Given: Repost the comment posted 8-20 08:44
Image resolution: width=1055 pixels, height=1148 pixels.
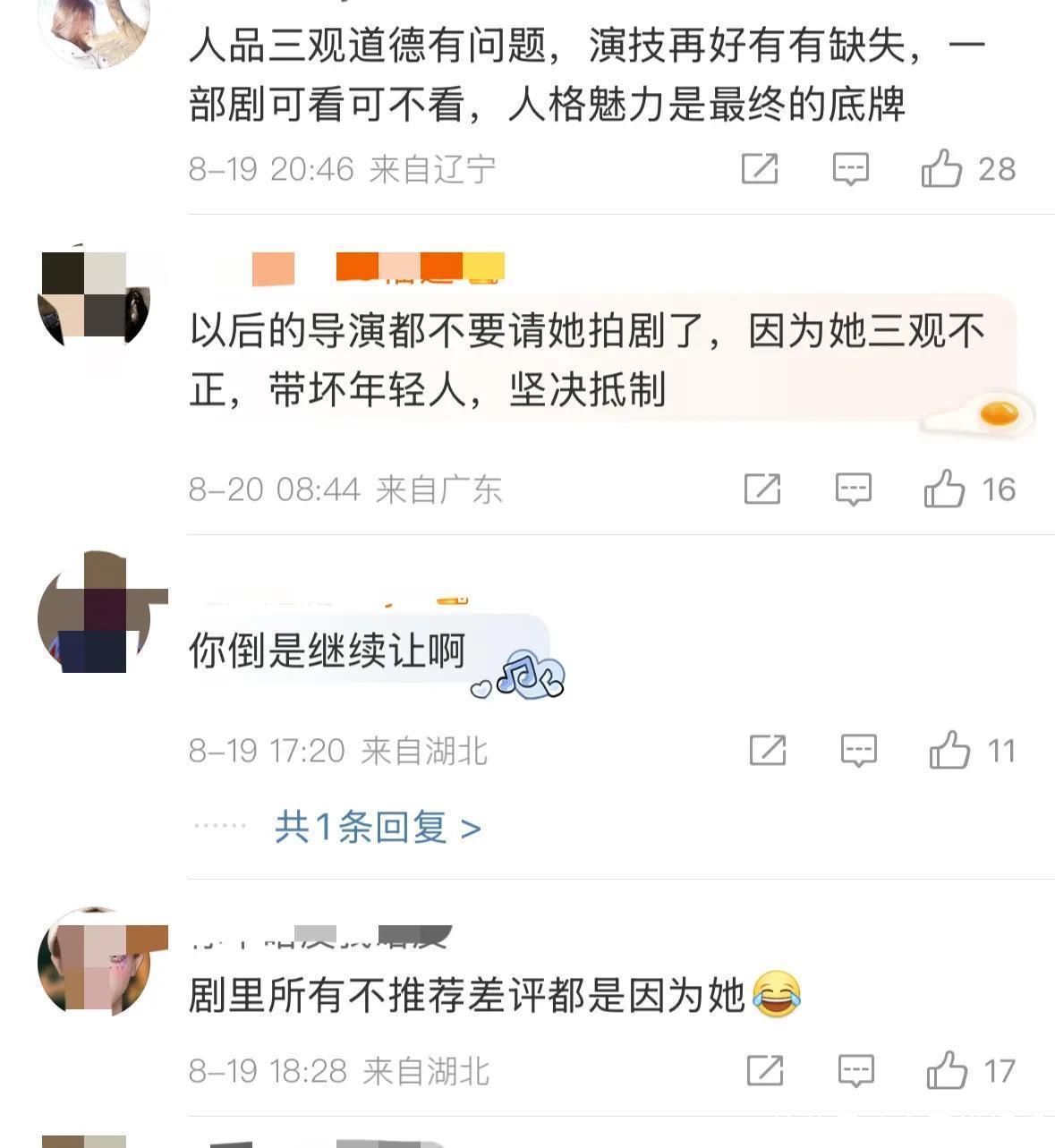Looking at the screenshot, I should pyautogui.click(x=762, y=489).
